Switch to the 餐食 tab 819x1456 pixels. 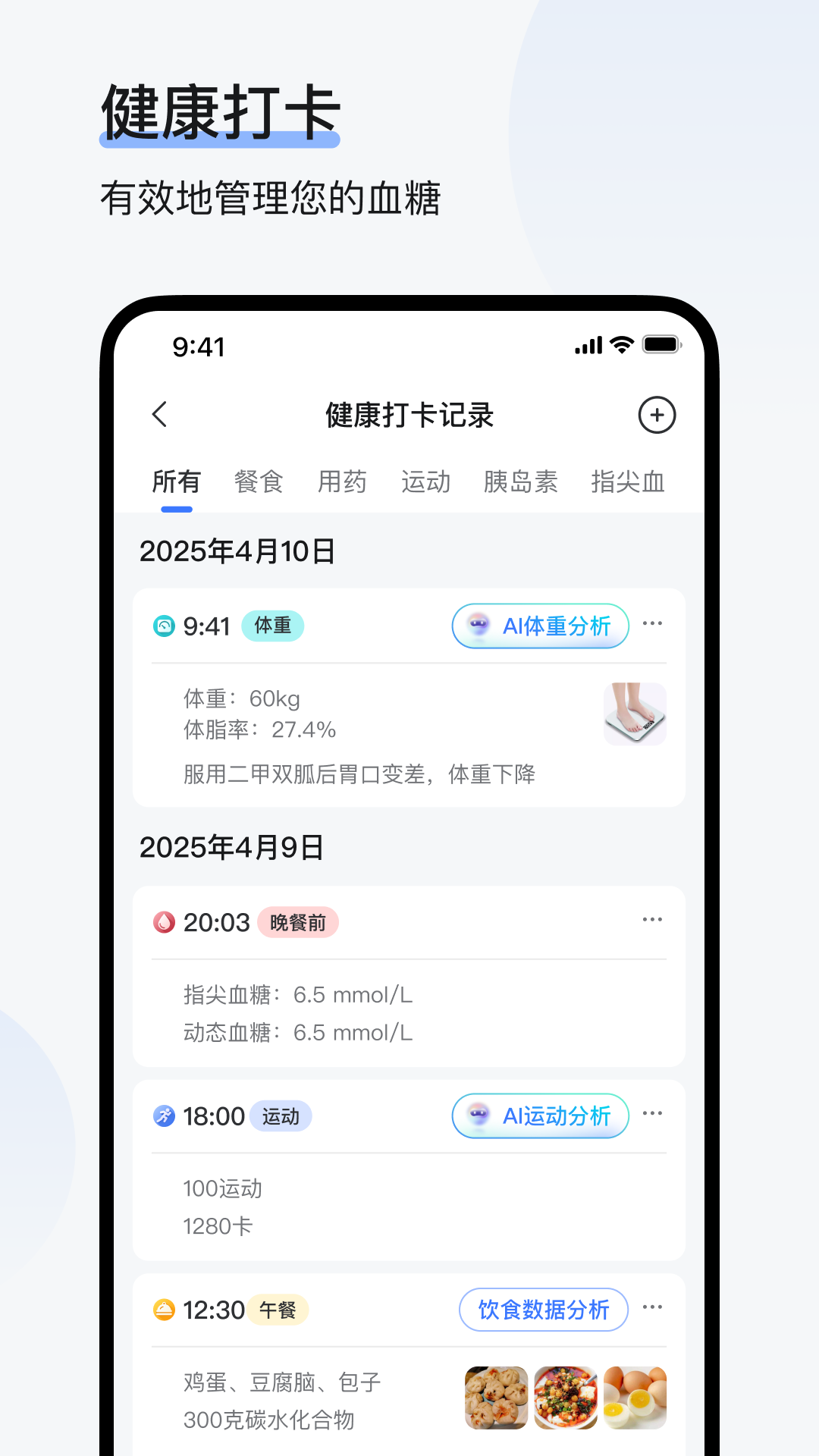257,482
